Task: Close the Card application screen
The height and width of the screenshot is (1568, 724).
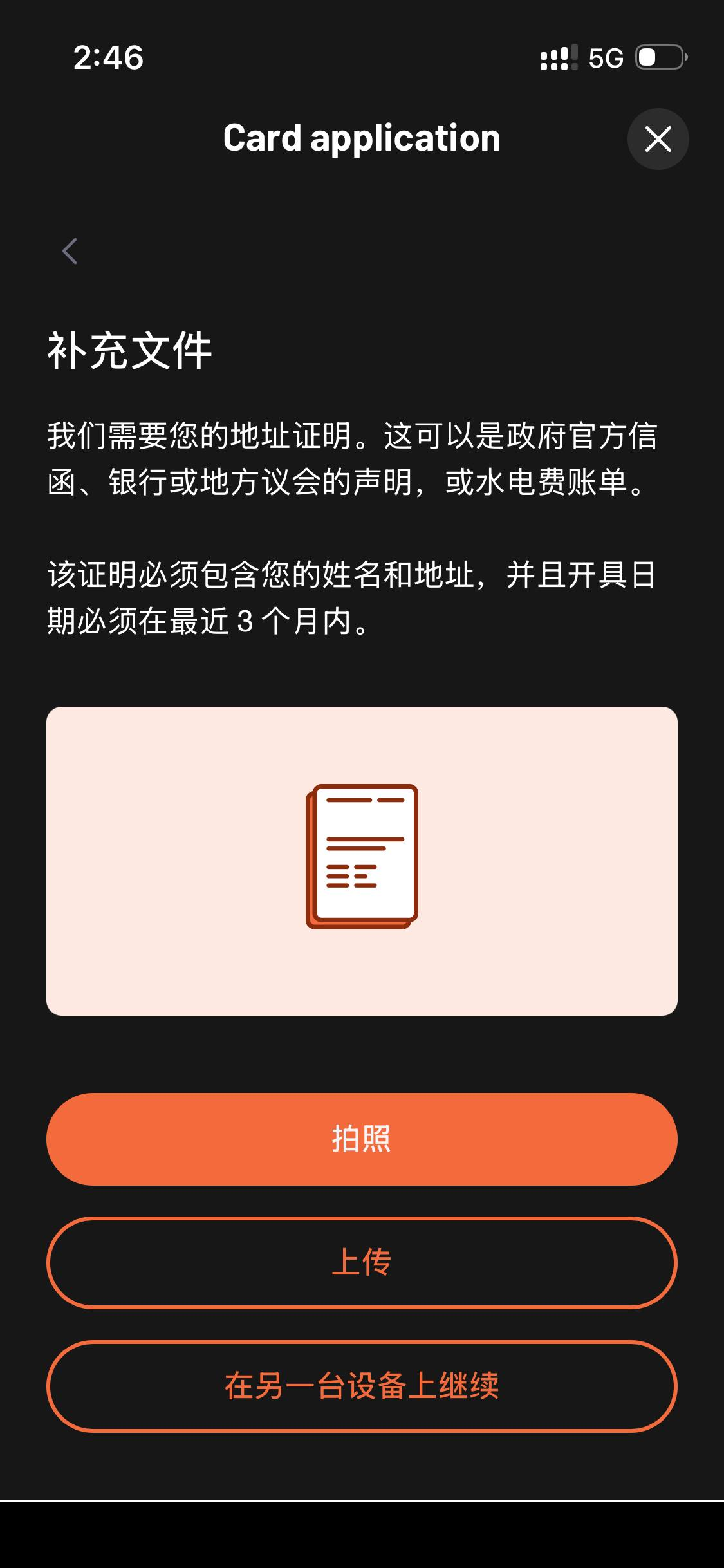Action: (658, 139)
